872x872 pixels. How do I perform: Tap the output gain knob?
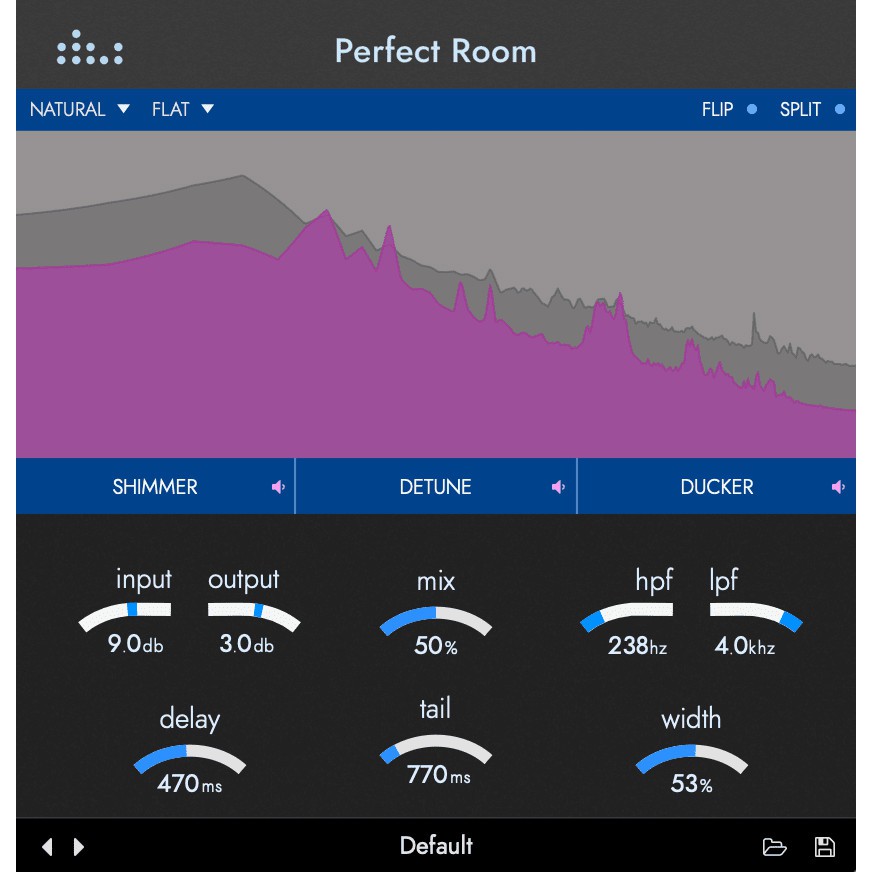[x=254, y=614]
